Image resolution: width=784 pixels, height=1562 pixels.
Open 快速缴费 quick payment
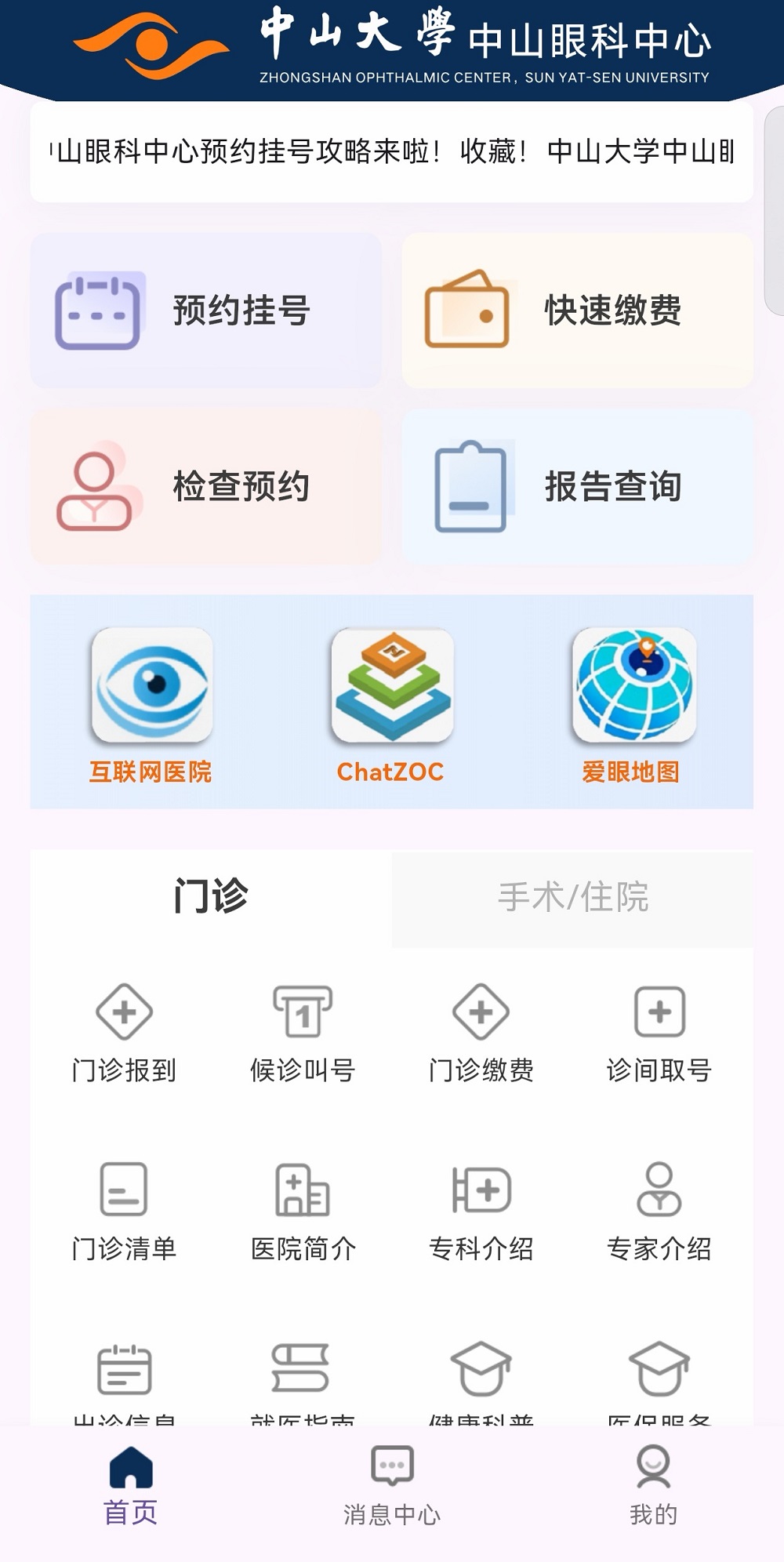576,310
